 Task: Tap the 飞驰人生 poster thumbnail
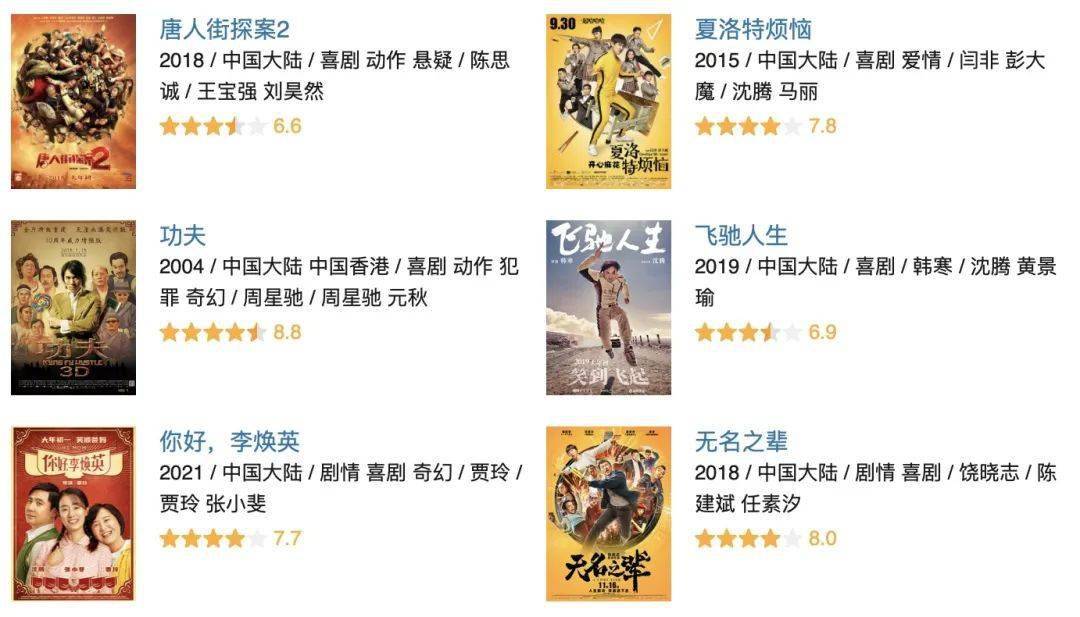tap(608, 307)
